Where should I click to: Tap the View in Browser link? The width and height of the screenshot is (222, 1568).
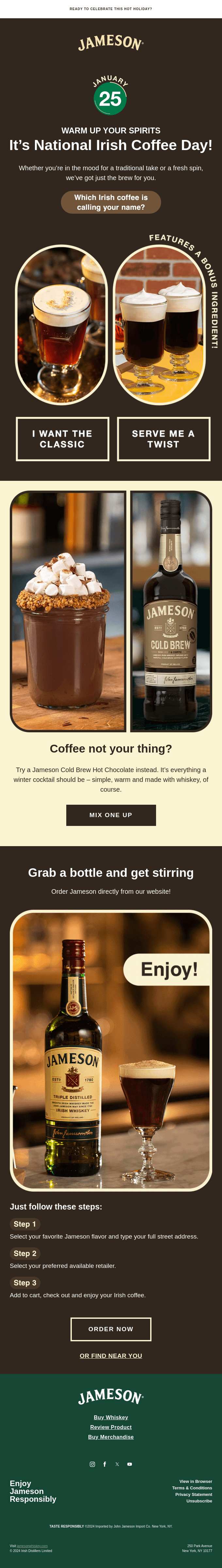point(195,1481)
